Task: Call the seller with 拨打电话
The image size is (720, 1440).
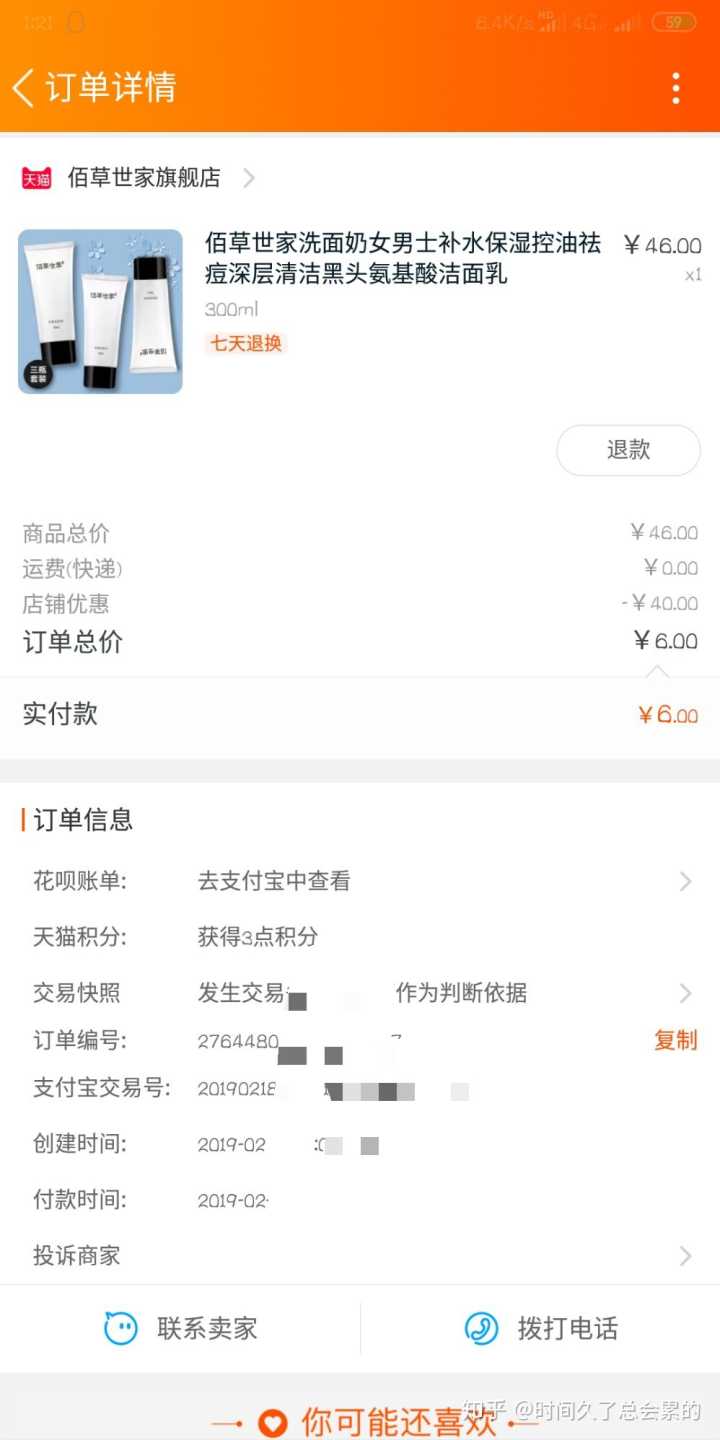Action: tap(542, 1328)
